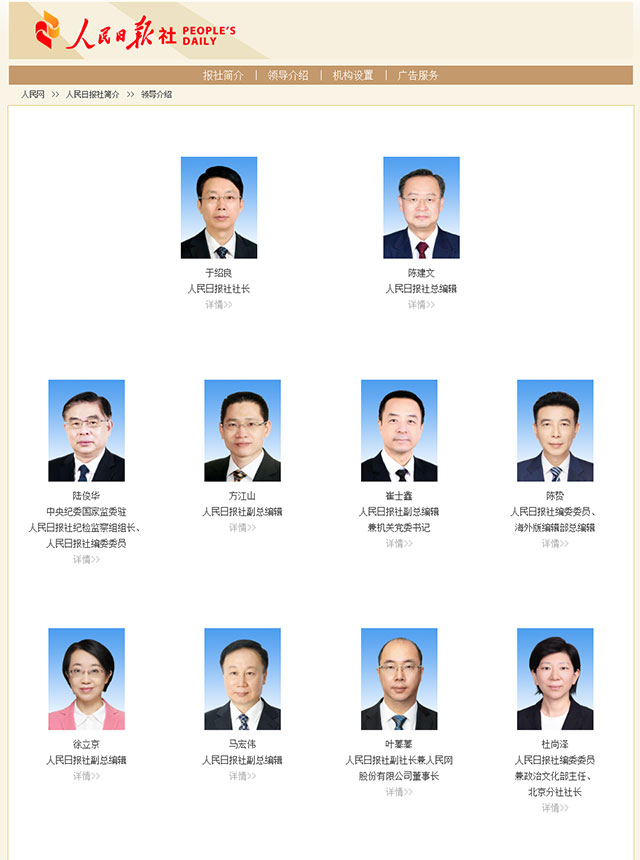
Task: Tap 详情 below 陈贽
Action: pos(555,544)
